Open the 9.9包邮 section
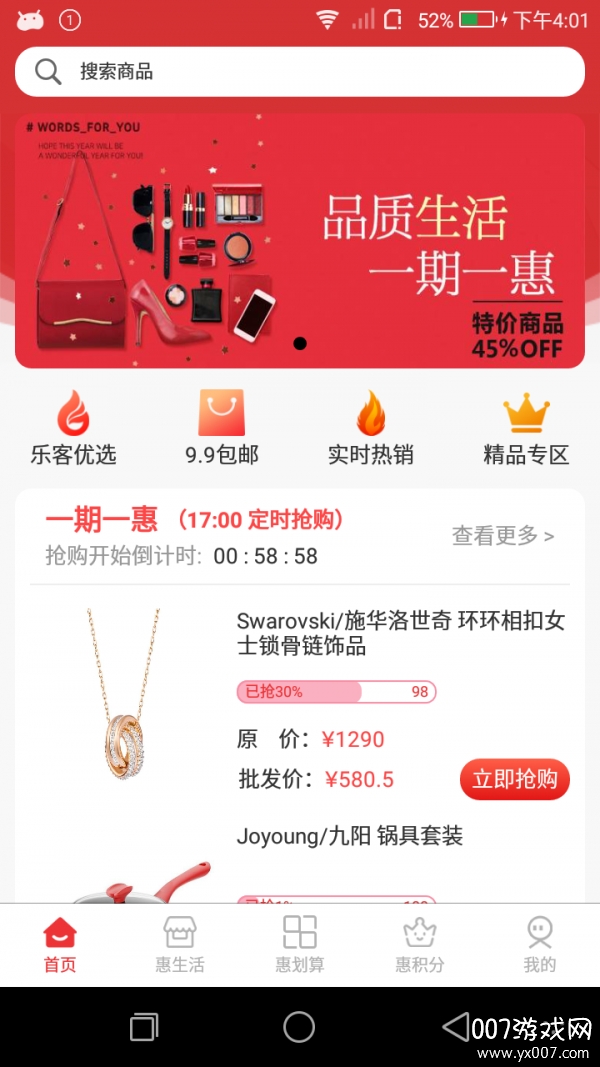Screen dimensions: 600x1067 pyautogui.click(x=222, y=428)
